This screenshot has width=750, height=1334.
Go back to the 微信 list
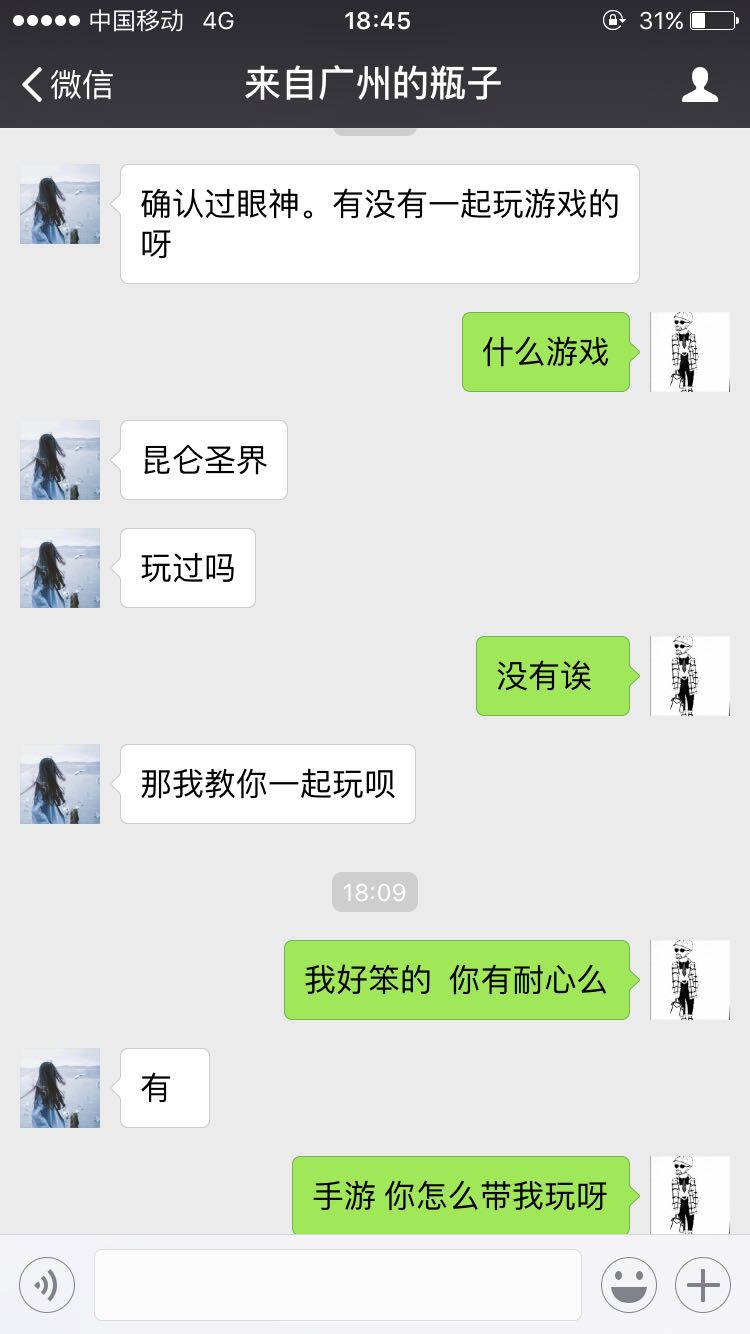(67, 85)
